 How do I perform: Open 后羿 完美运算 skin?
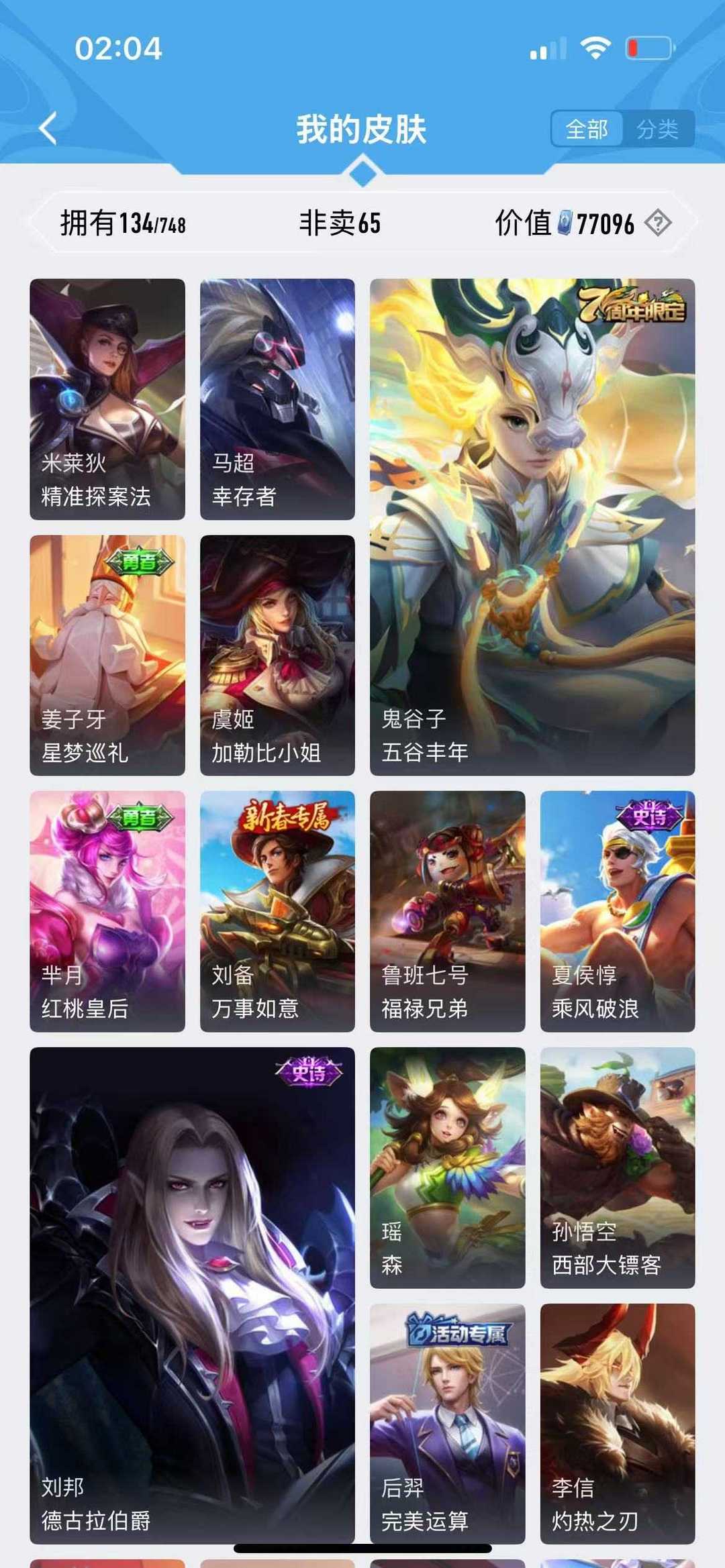click(447, 1422)
